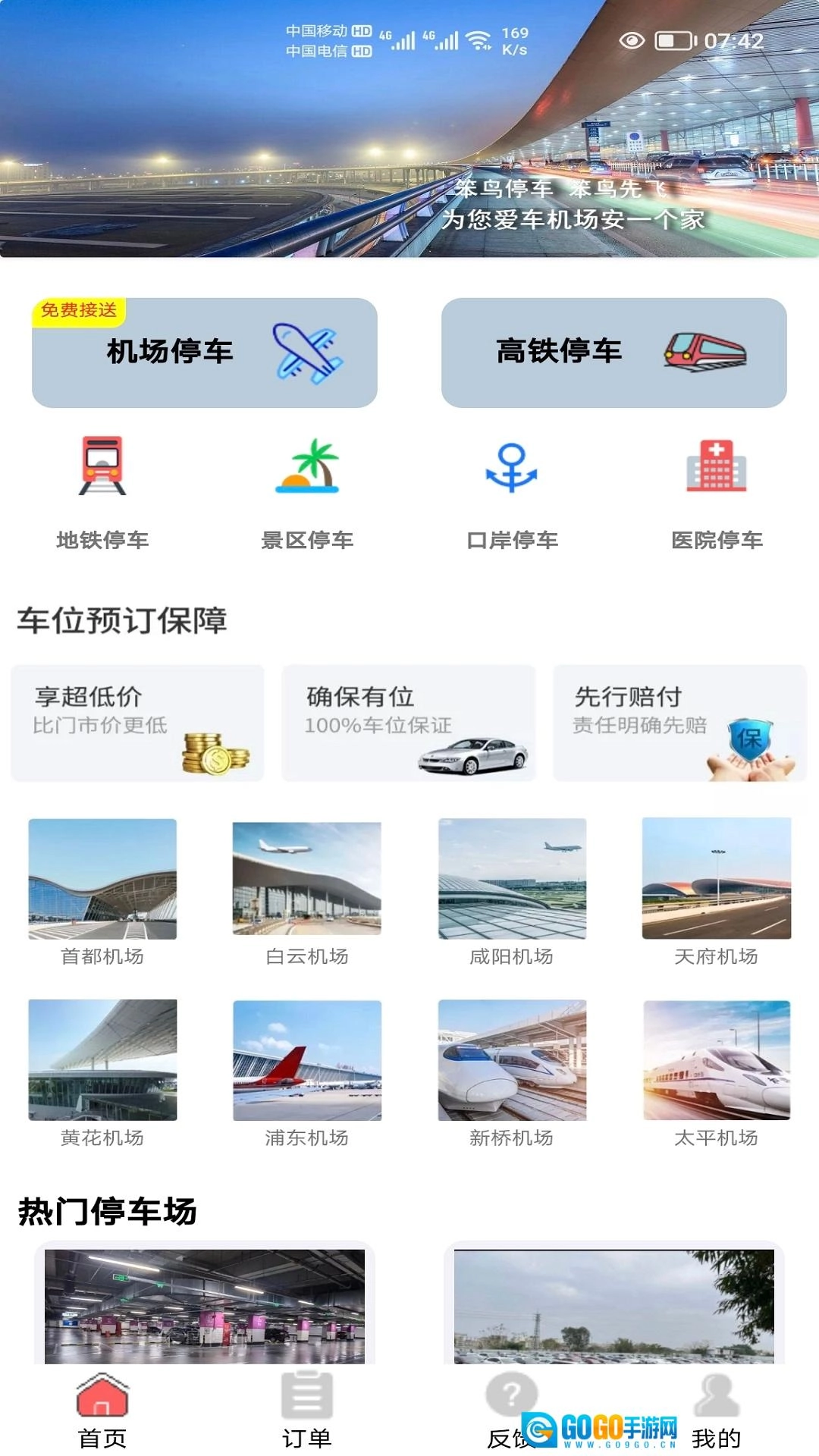Switch to the 我的 profile tab
This screenshot has width=819, height=1456.
coord(717,1410)
